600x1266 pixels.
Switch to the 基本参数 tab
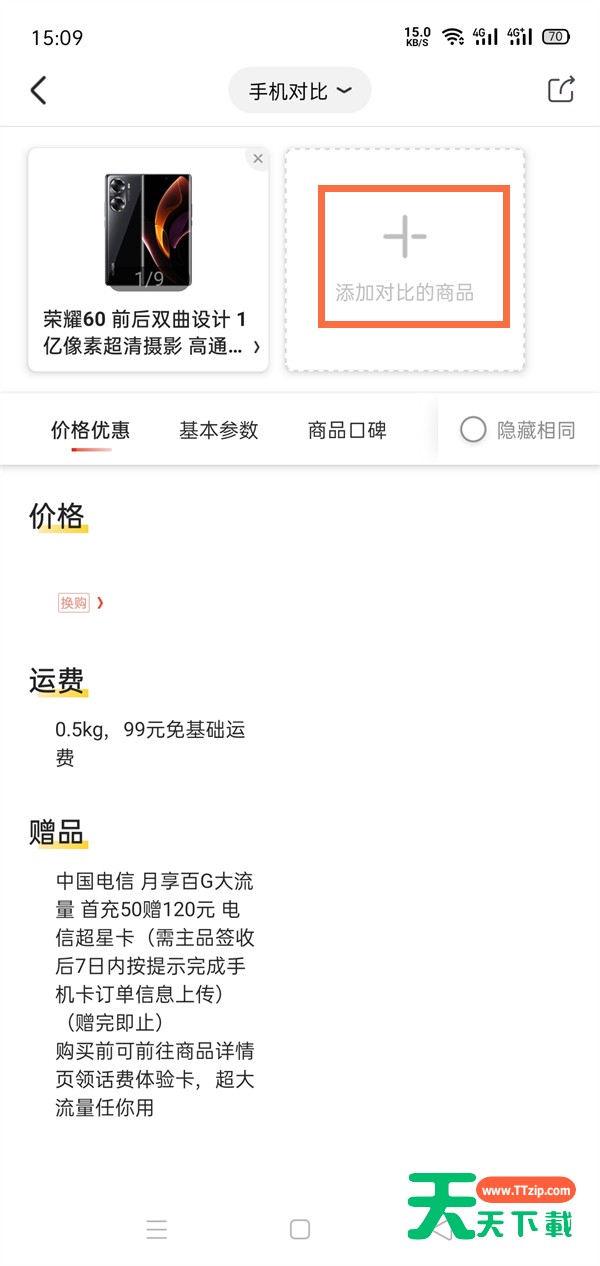(x=218, y=431)
